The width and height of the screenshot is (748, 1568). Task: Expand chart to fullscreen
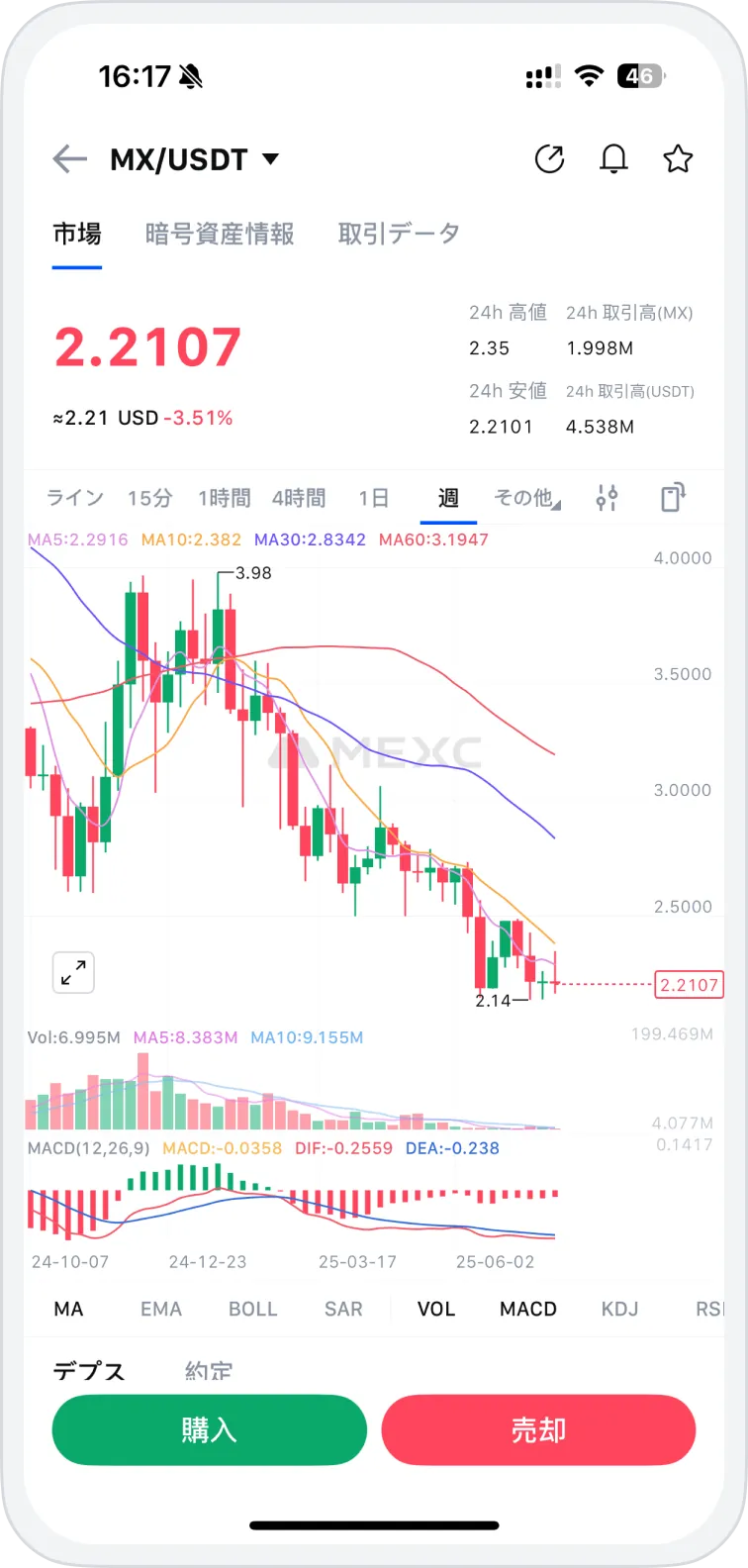(73, 973)
